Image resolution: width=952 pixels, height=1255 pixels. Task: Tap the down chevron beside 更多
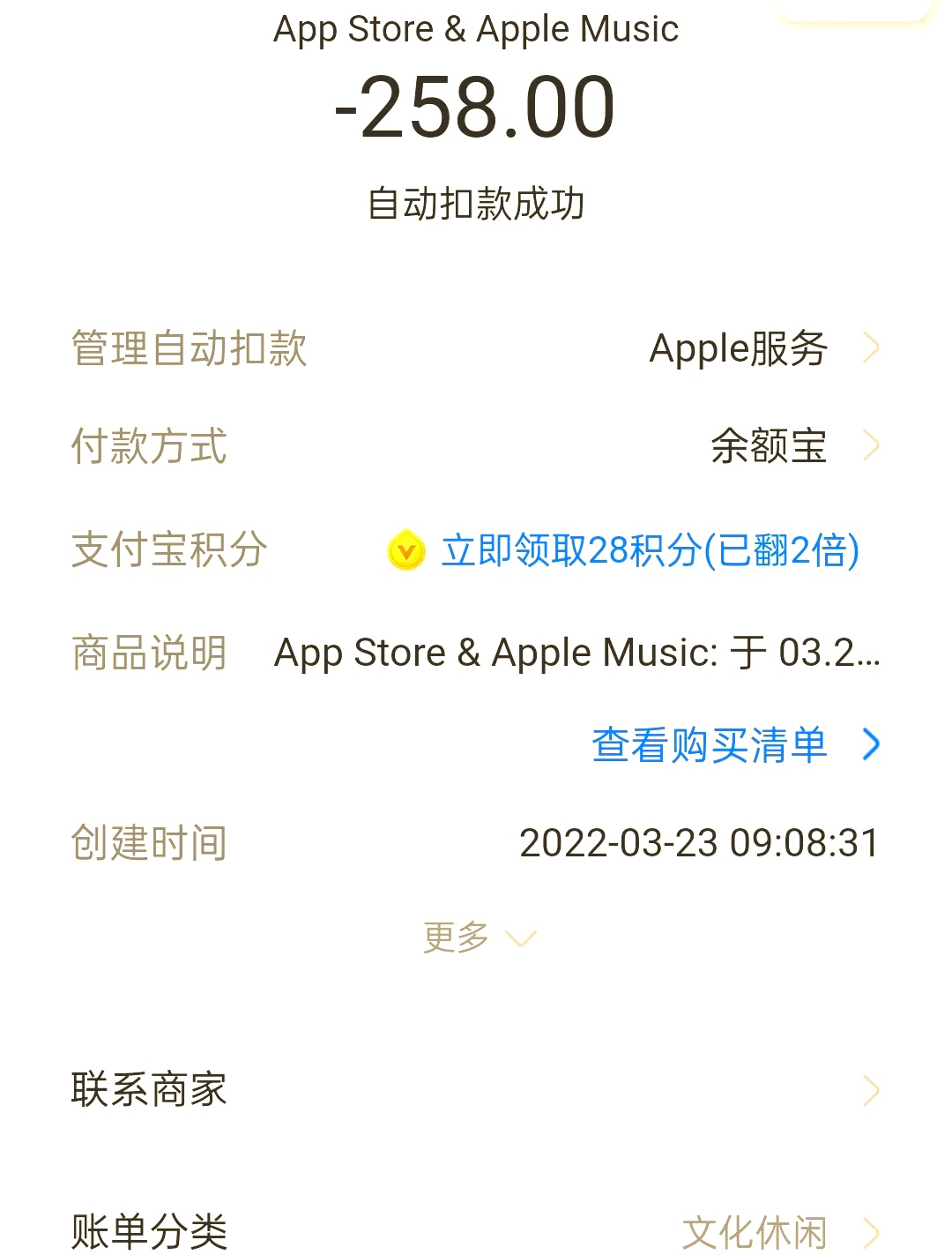tap(519, 940)
